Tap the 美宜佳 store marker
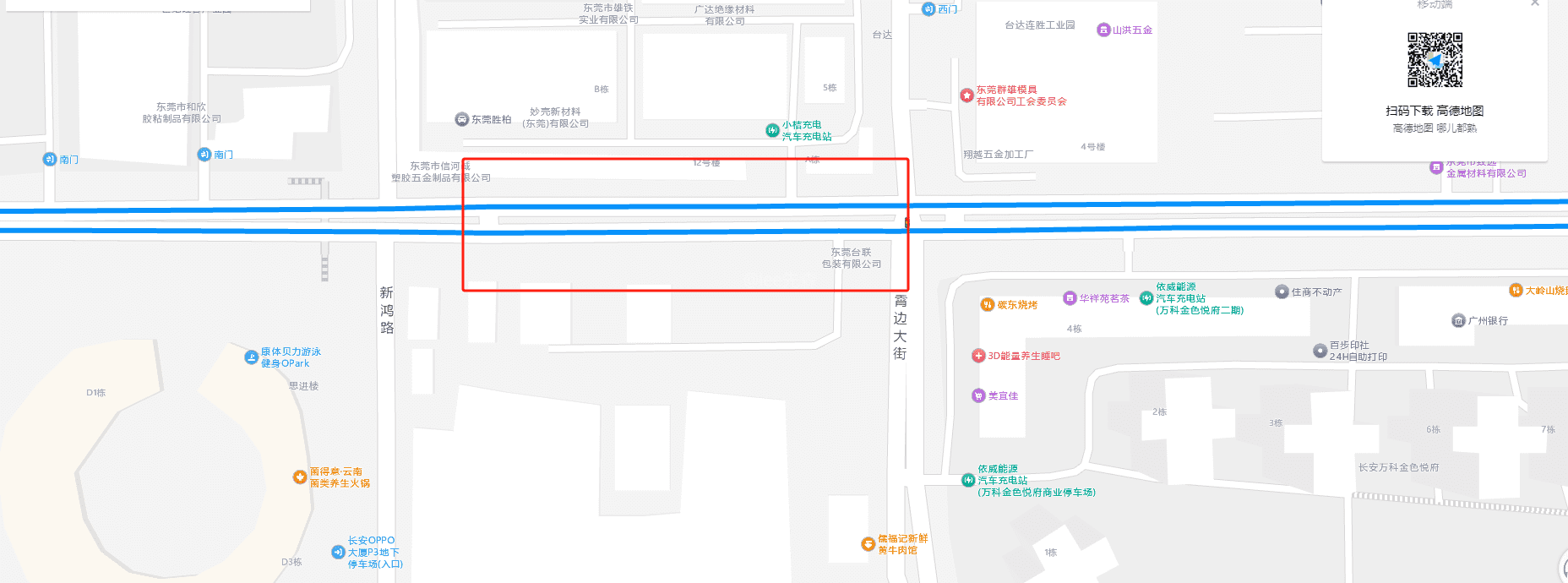This screenshot has width=1568, height=583. click(978, 395)
